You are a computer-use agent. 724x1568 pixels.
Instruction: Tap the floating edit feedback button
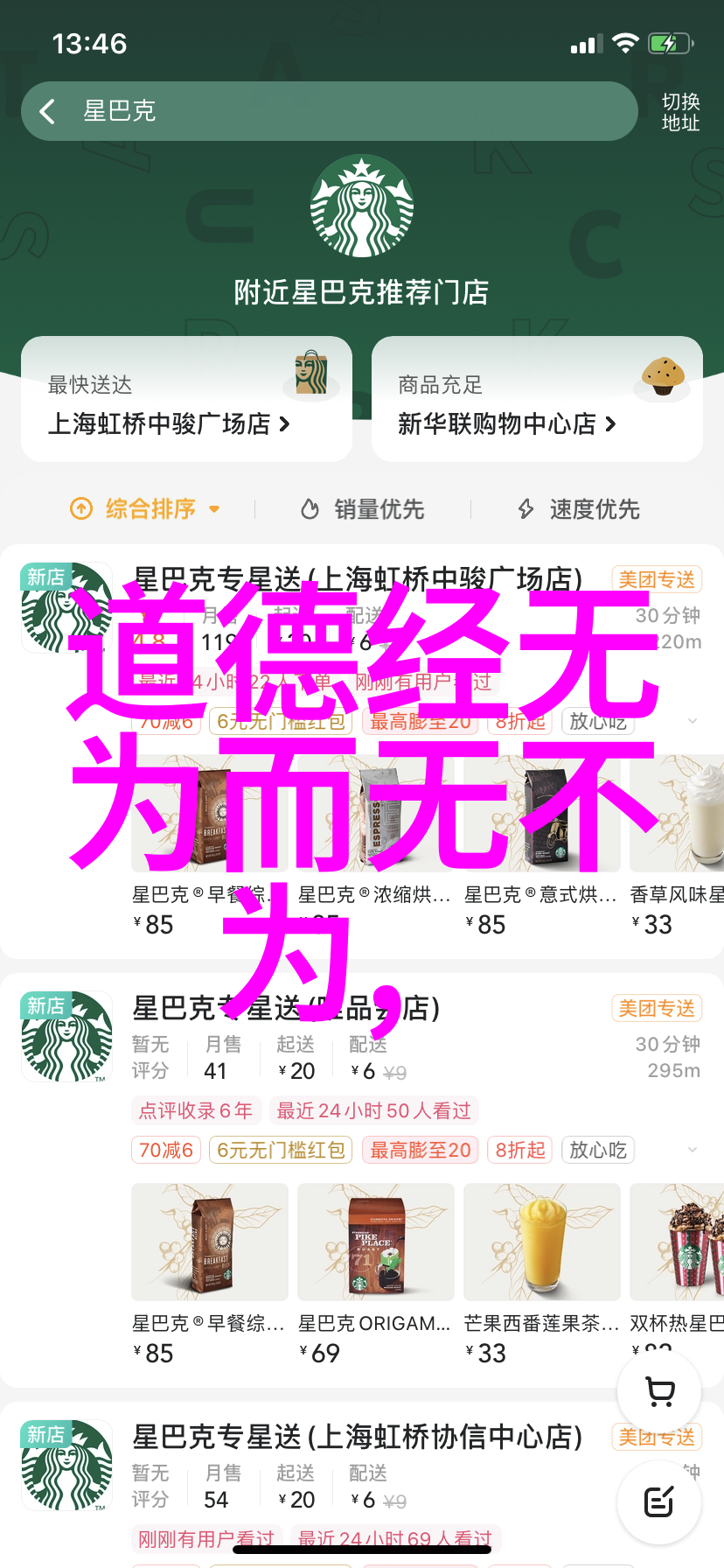[659, 1501]
